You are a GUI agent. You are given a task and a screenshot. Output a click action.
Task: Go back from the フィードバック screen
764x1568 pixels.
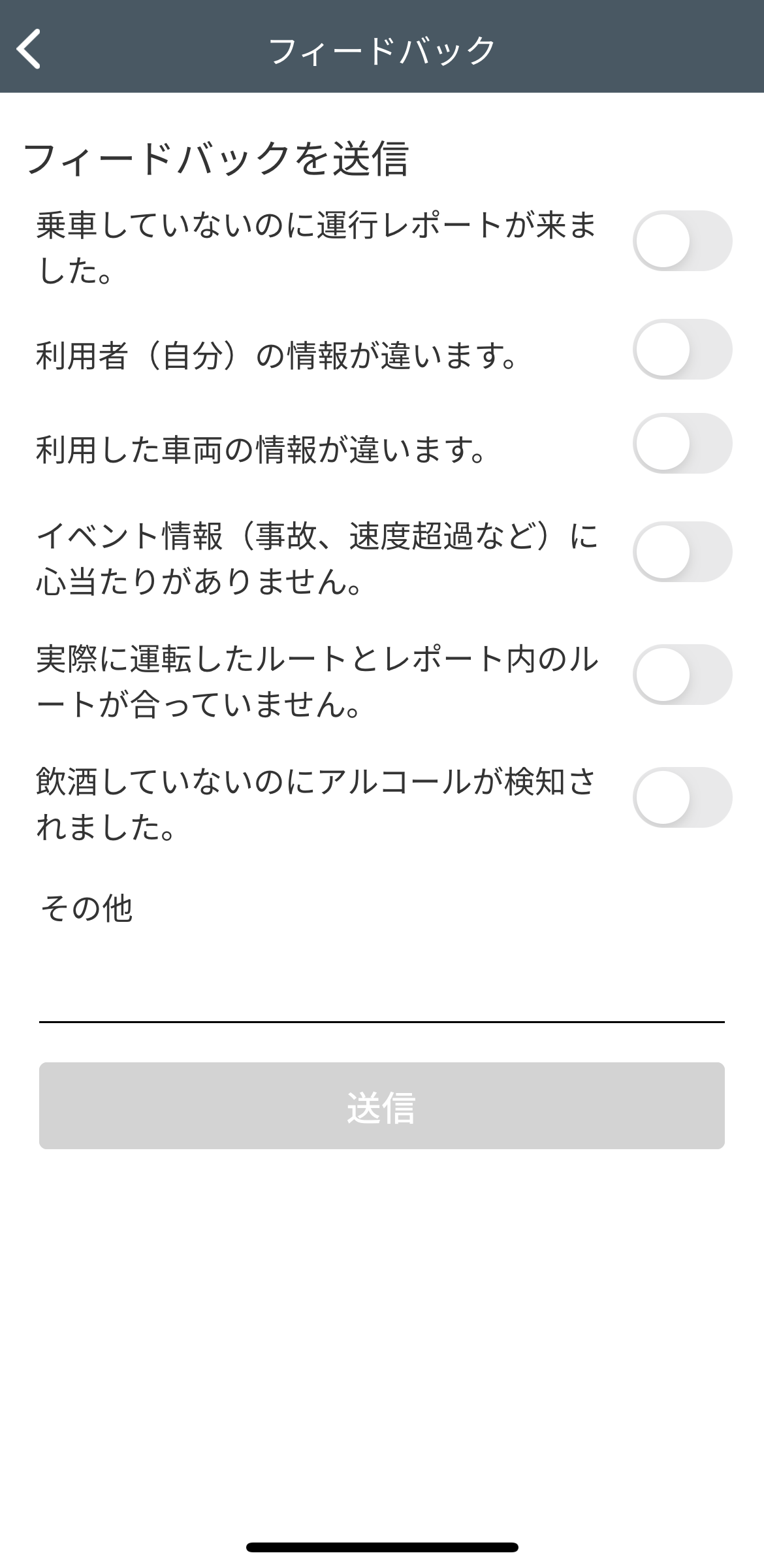(29, 49)
